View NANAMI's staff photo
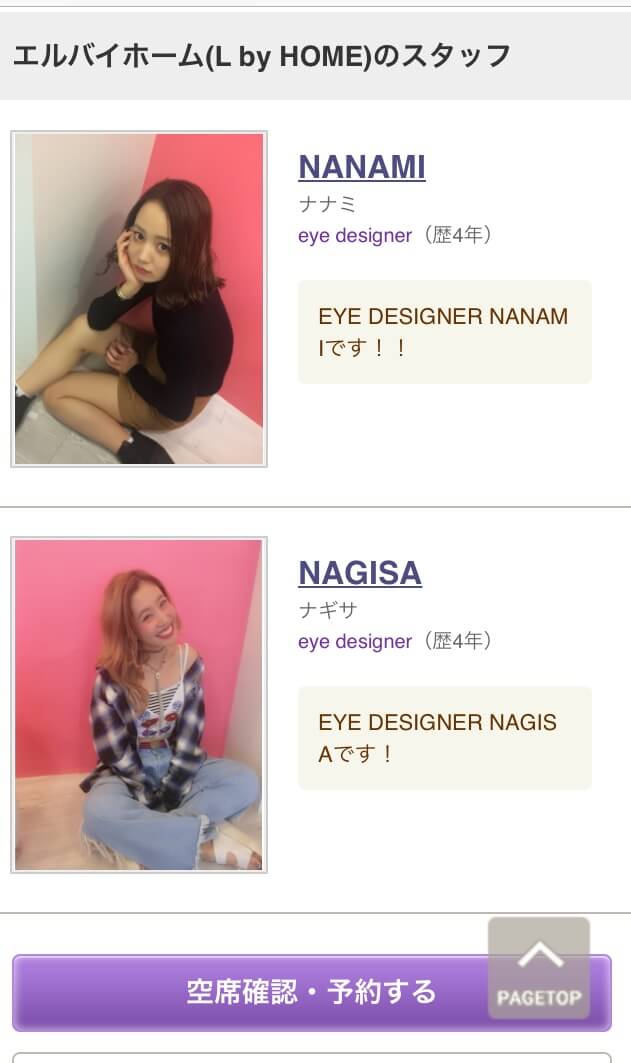The image size is (631, 1063). [x=139, y=299]
